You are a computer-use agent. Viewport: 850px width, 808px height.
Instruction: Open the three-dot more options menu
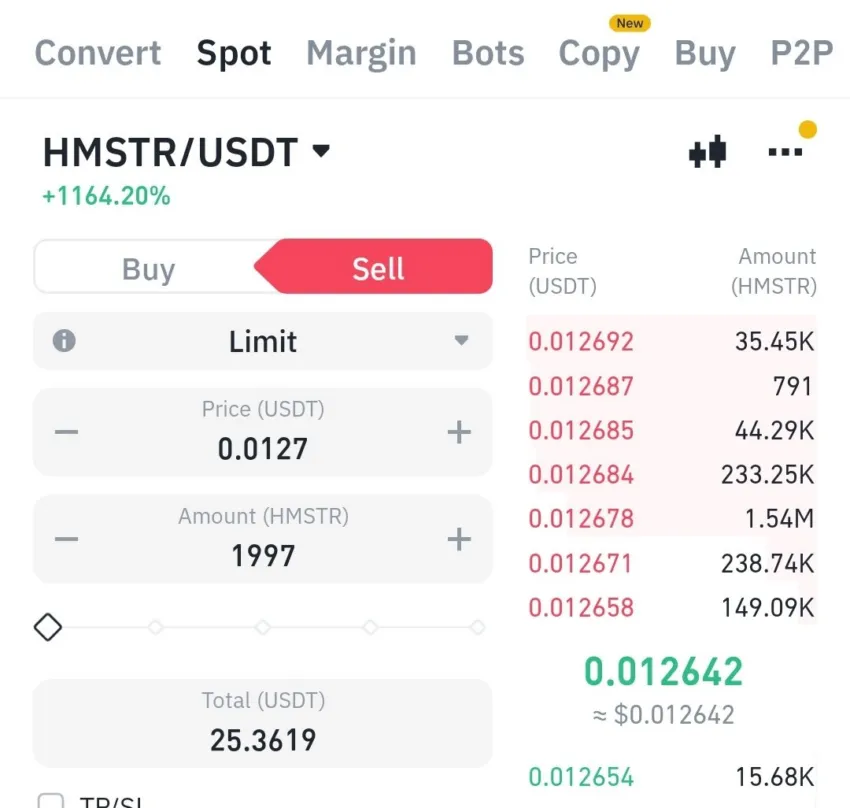(785, 152)
